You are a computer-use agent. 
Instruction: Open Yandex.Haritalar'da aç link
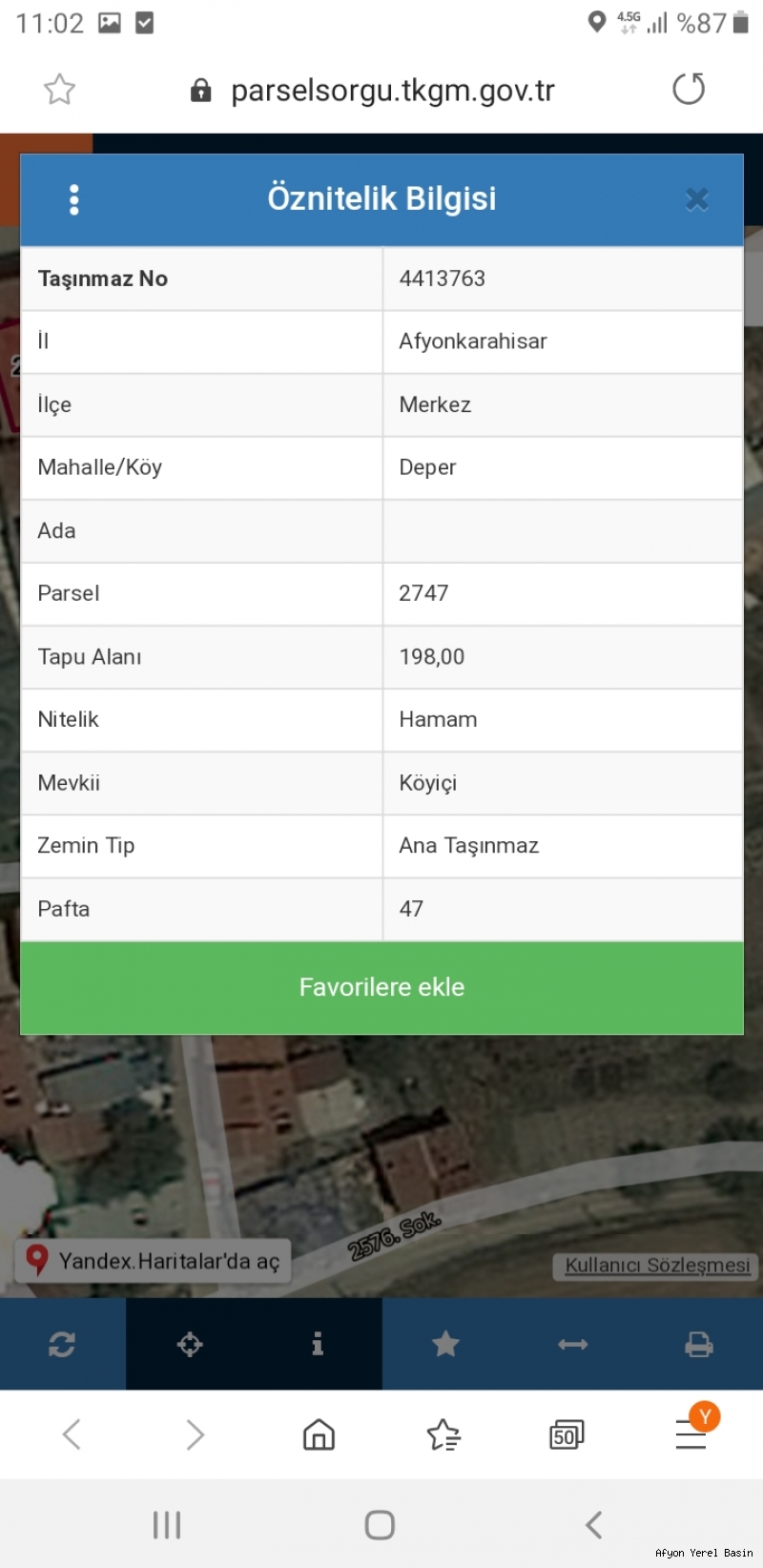(153, 1261)
